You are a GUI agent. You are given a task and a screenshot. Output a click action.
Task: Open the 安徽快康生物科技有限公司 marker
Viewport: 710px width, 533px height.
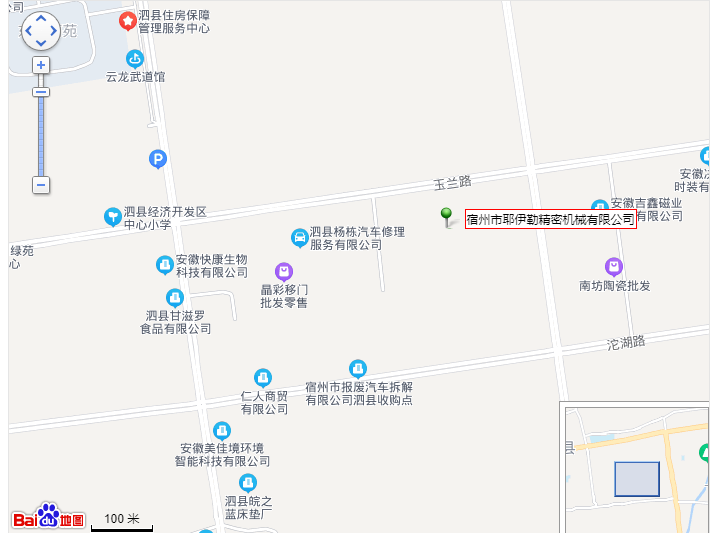coord(165,264)
